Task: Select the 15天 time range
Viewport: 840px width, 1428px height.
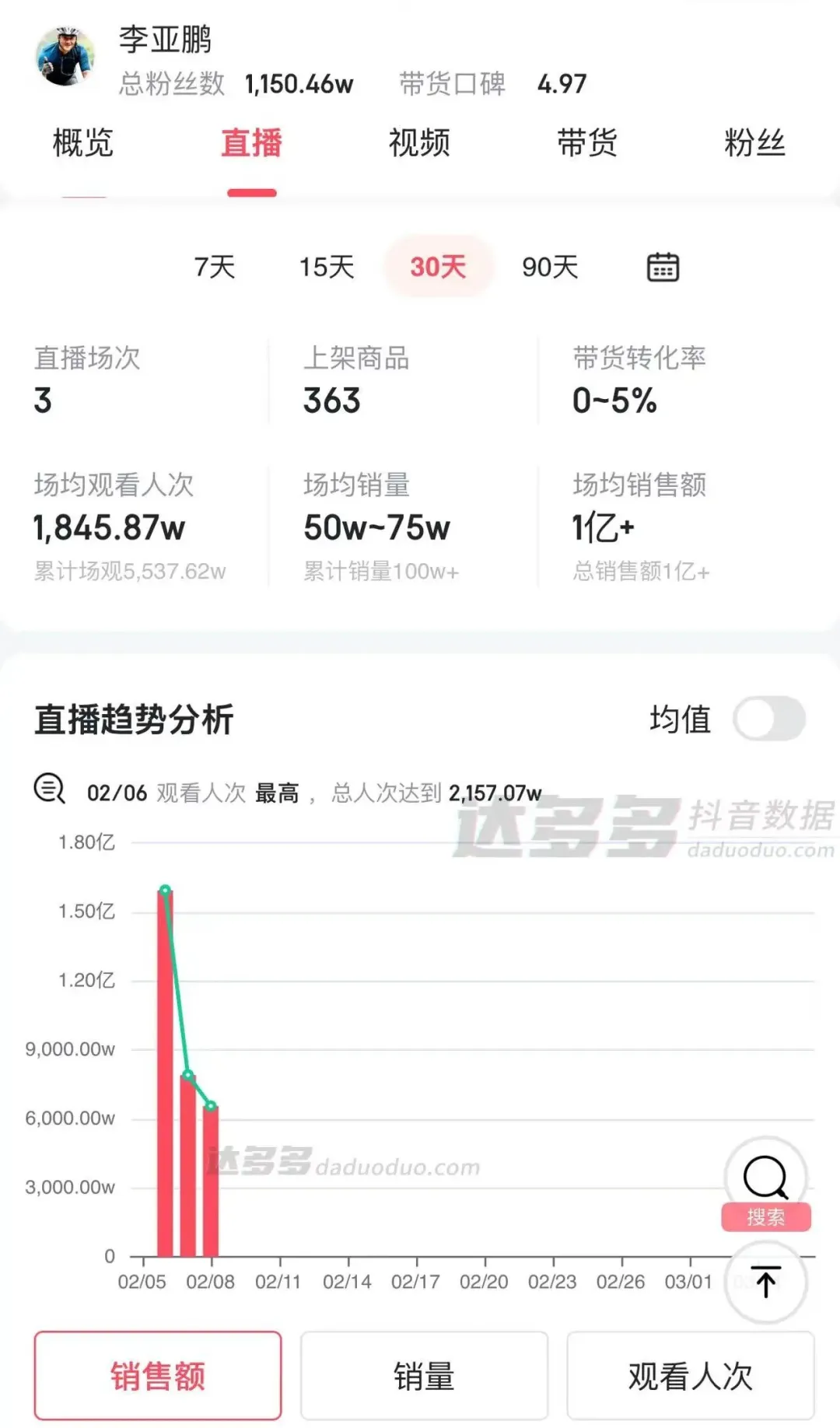Action: click(x=327, y=268)
